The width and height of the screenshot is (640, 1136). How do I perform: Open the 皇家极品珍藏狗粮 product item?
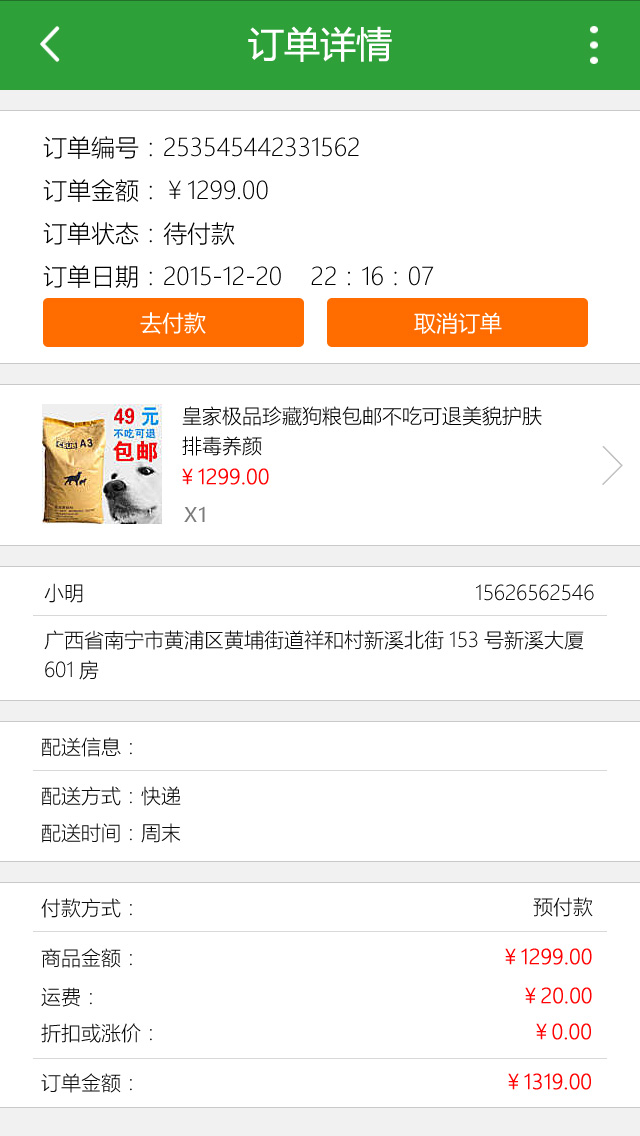point(320,464)
